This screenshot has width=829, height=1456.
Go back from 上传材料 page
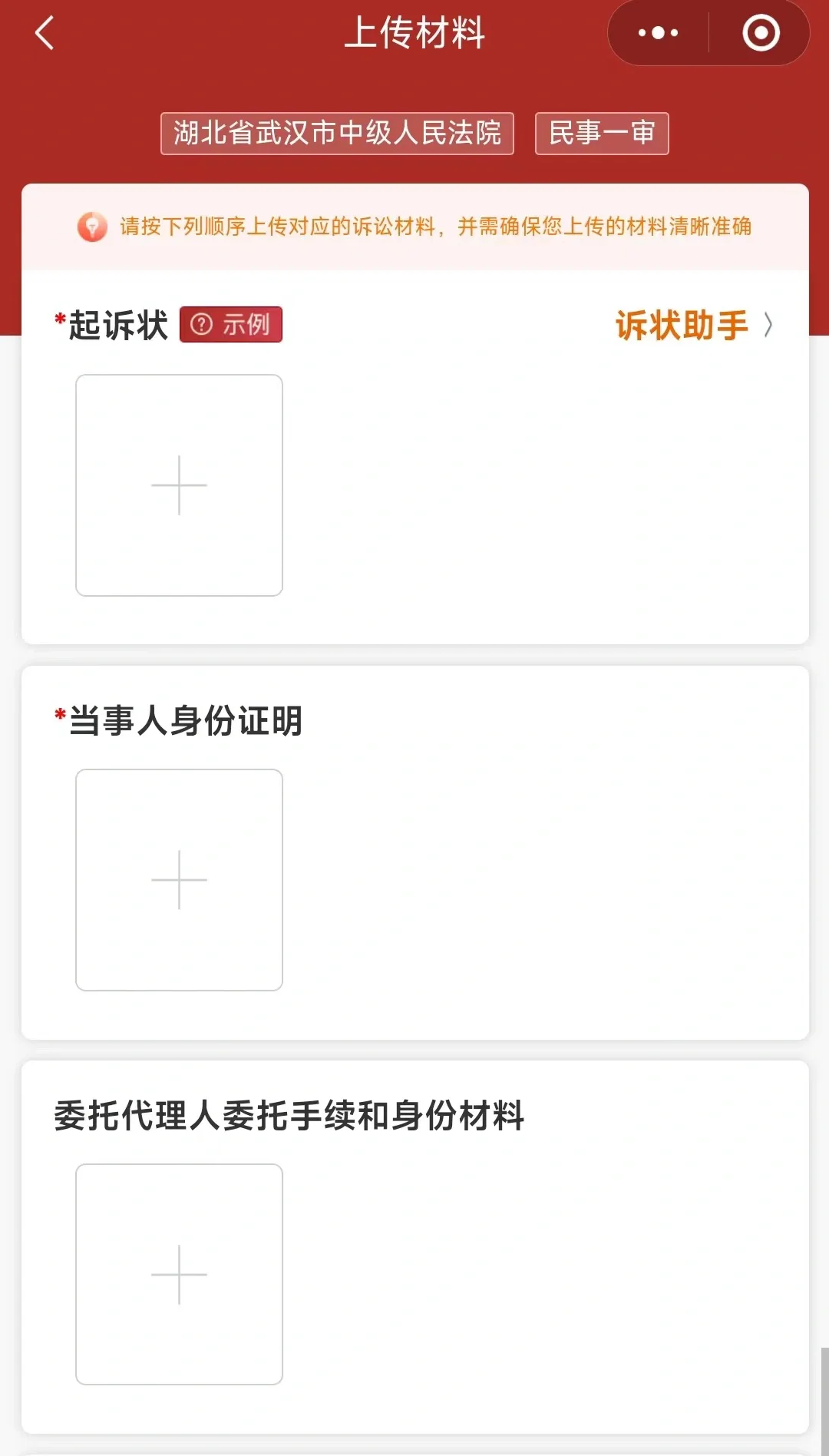[45, 34]
